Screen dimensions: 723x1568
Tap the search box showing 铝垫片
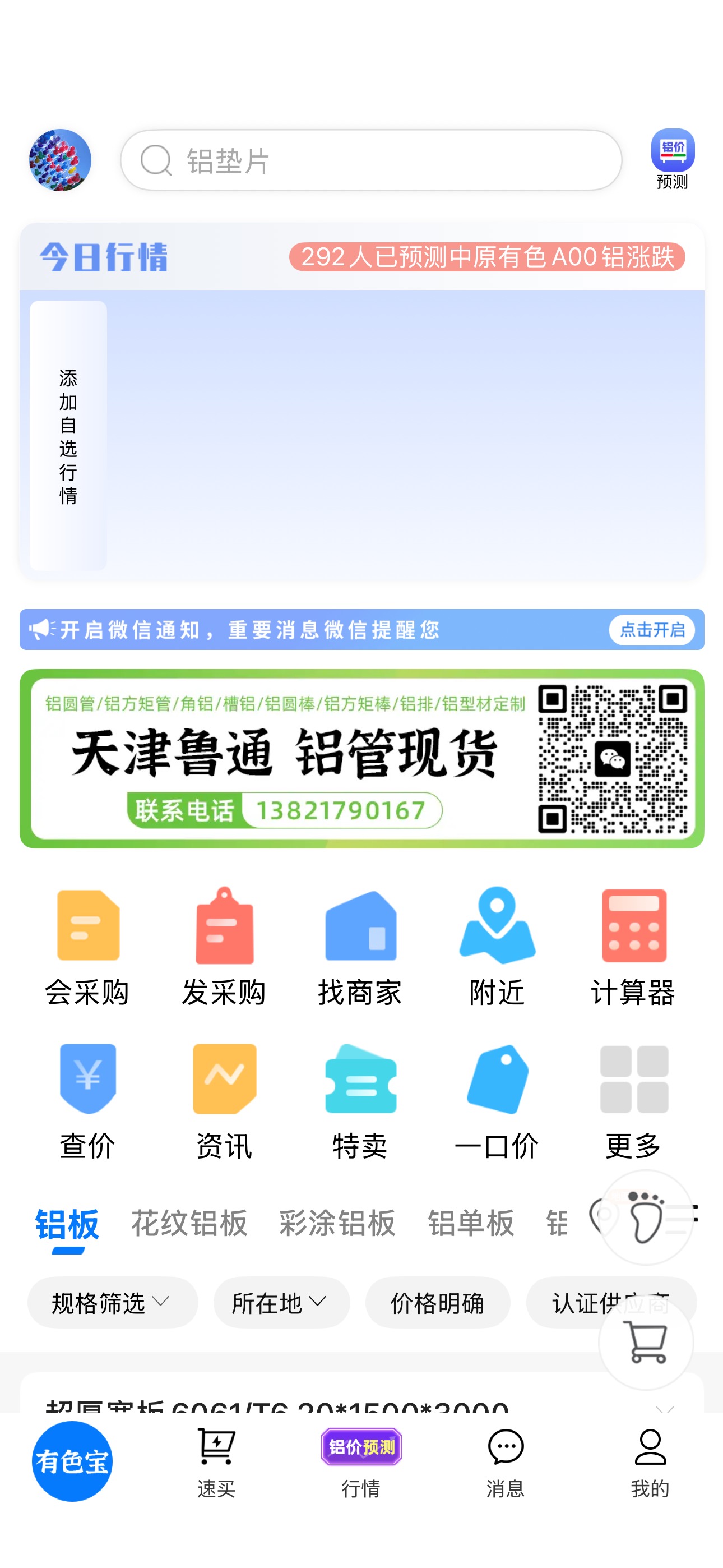[x=370, y=160]
